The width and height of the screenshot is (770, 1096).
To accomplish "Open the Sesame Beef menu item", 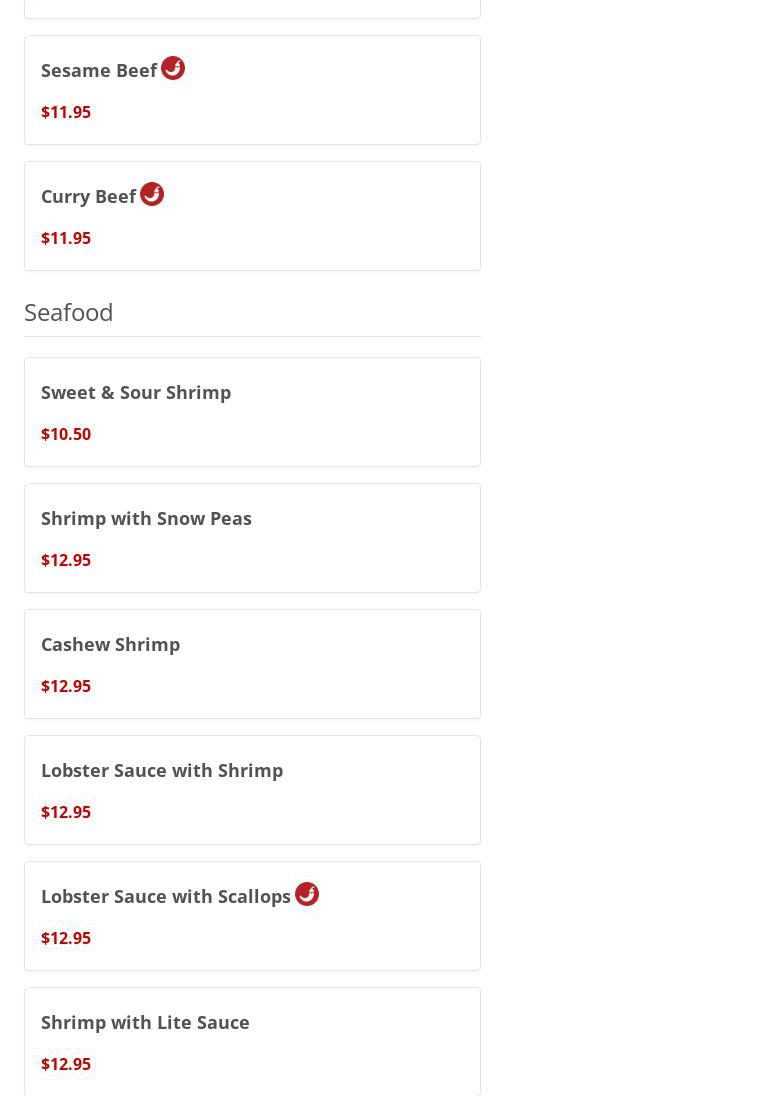I will [x=252, y=90].
